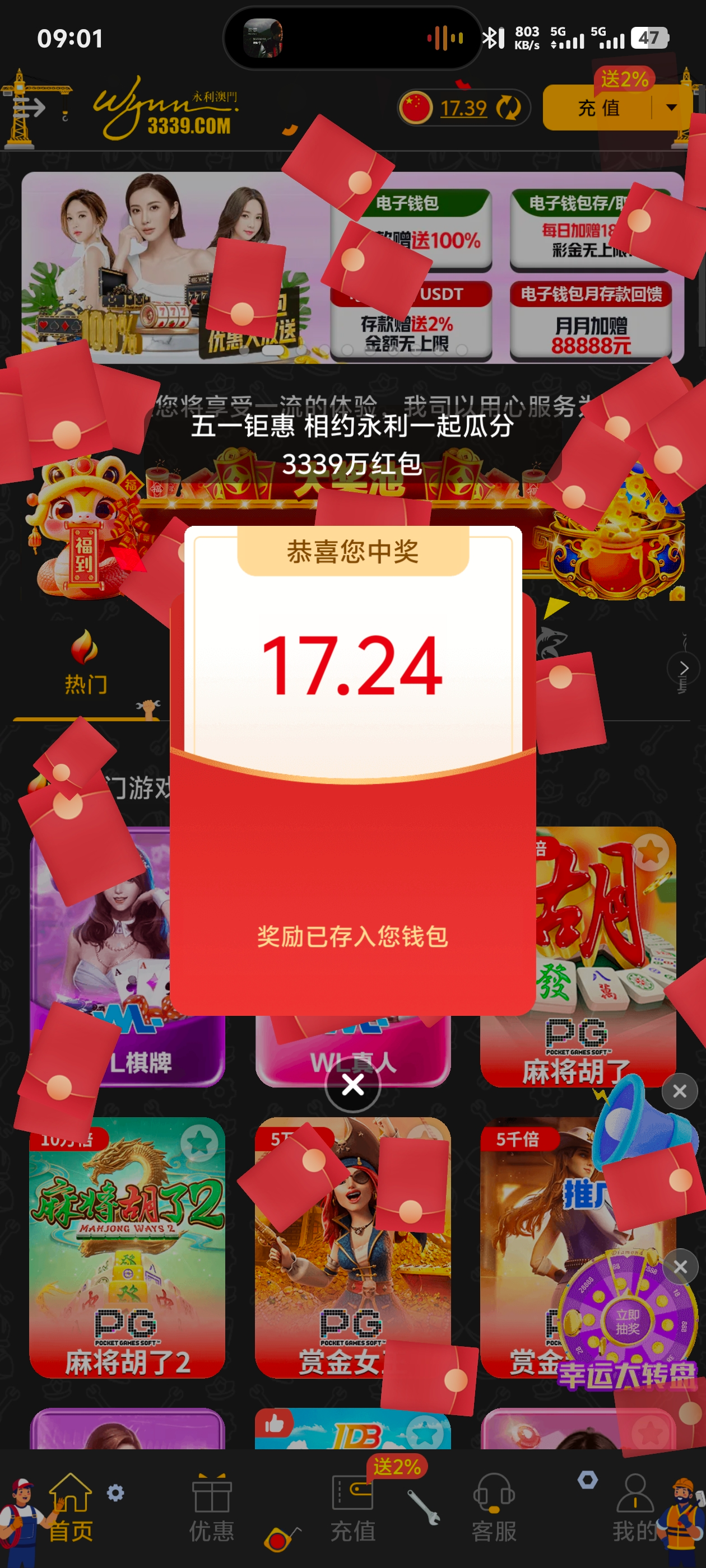
Task: Switch to the 首页 home tab
Action: click(71, 1506)
